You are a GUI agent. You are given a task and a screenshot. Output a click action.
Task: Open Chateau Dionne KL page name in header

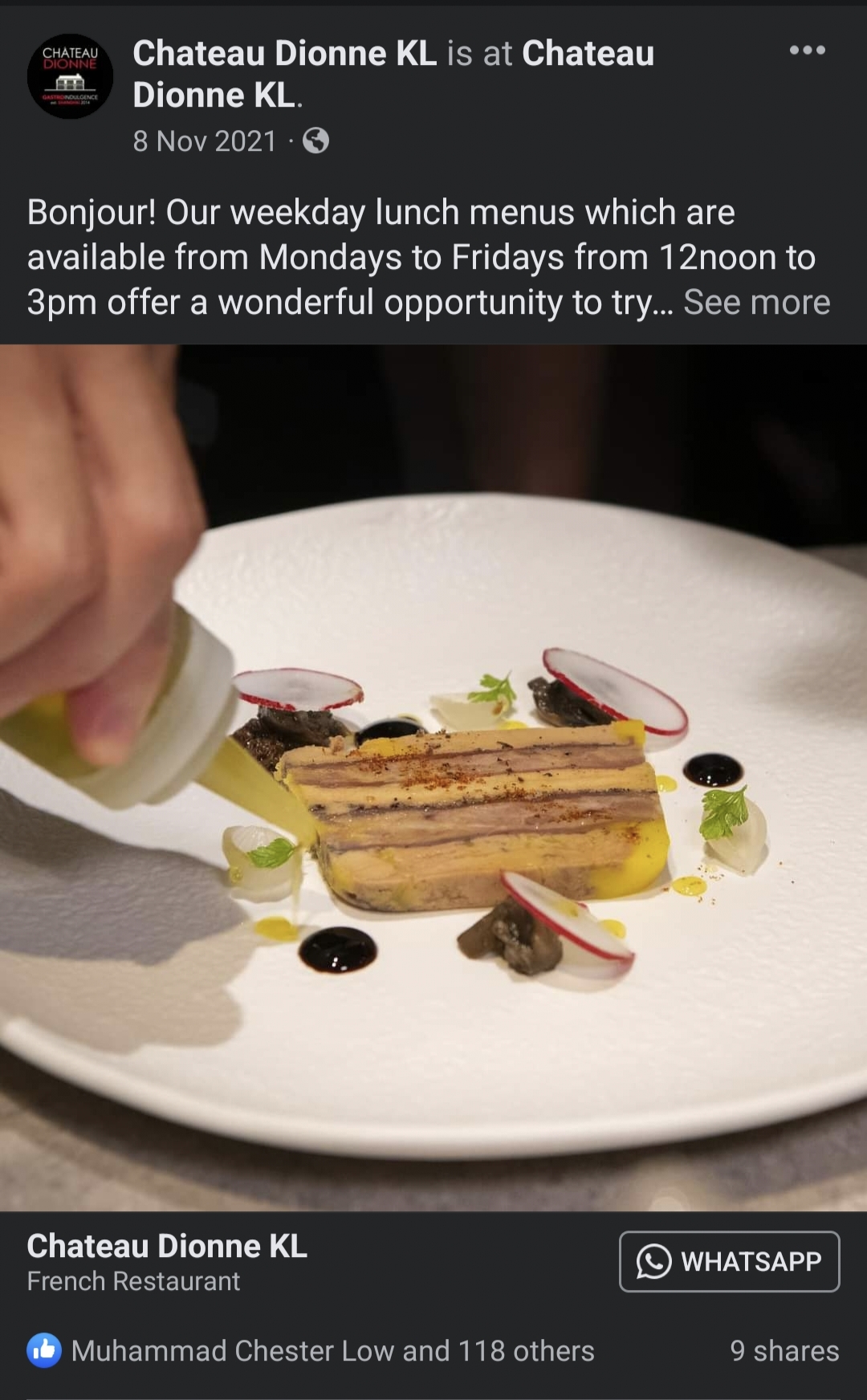tap(284, 54)
